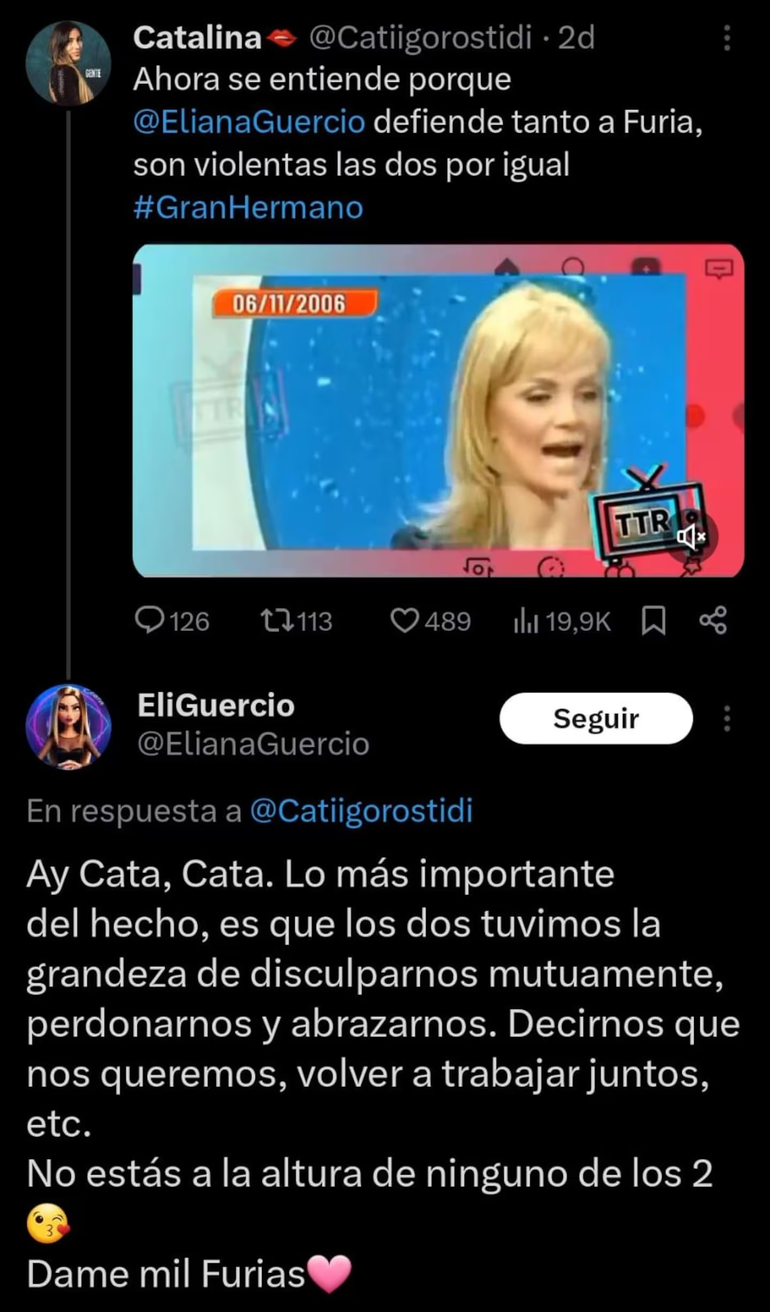Open overflow menu on Catalina's tweet
The width and height of the screenshot is (770, 1312).
click(x=727, y=39)
